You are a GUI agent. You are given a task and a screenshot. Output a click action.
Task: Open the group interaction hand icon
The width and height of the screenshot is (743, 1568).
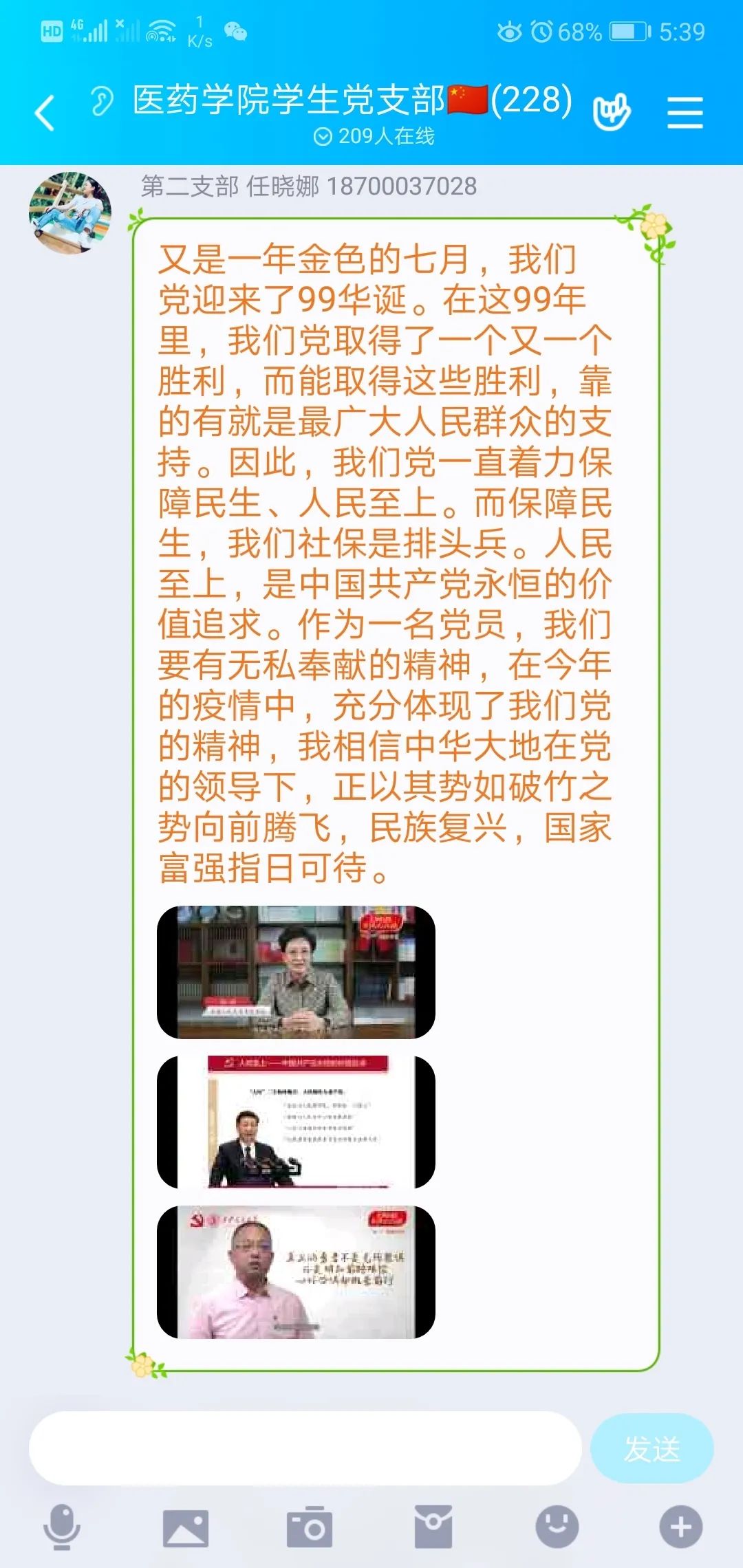pos(611,111)
